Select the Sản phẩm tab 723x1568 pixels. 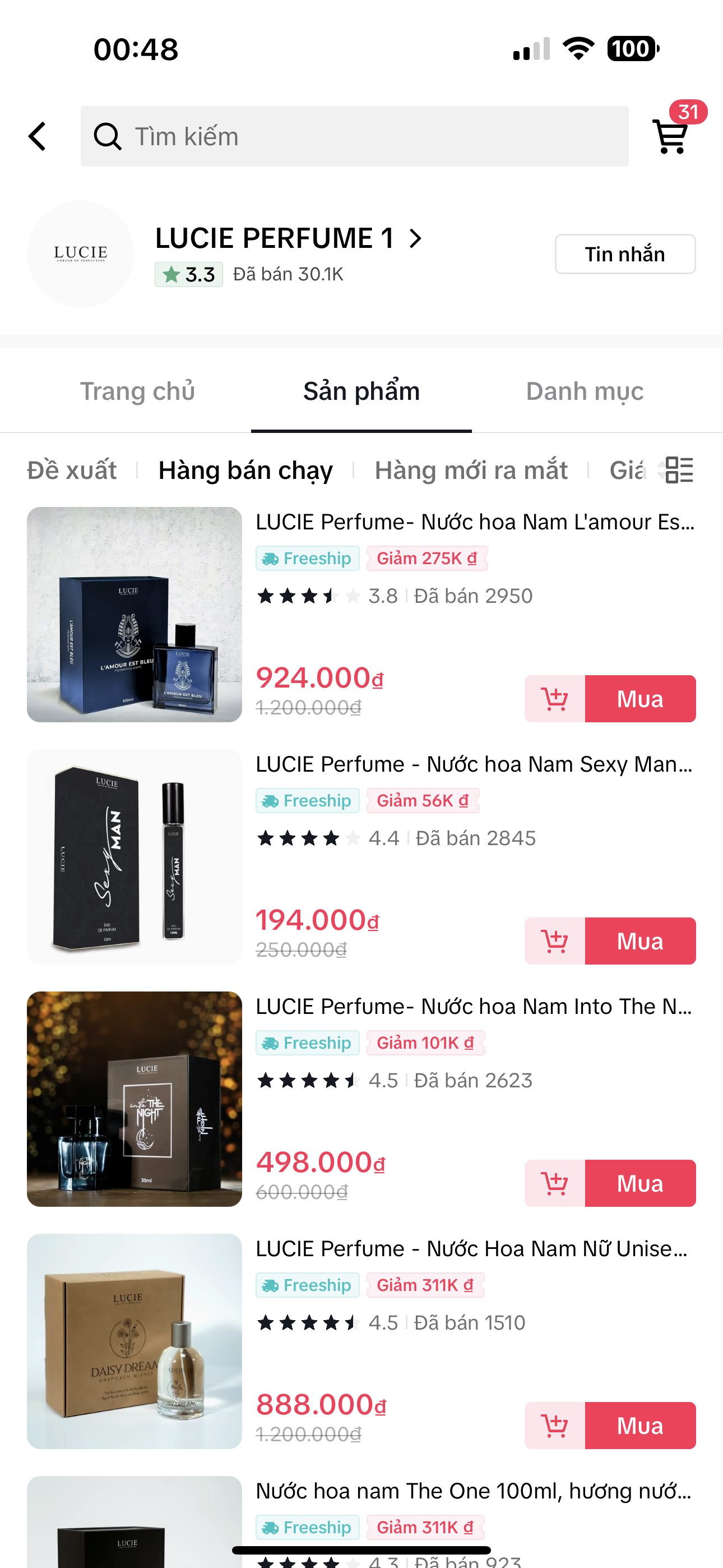pyautogui.click(x=361, y=391)
